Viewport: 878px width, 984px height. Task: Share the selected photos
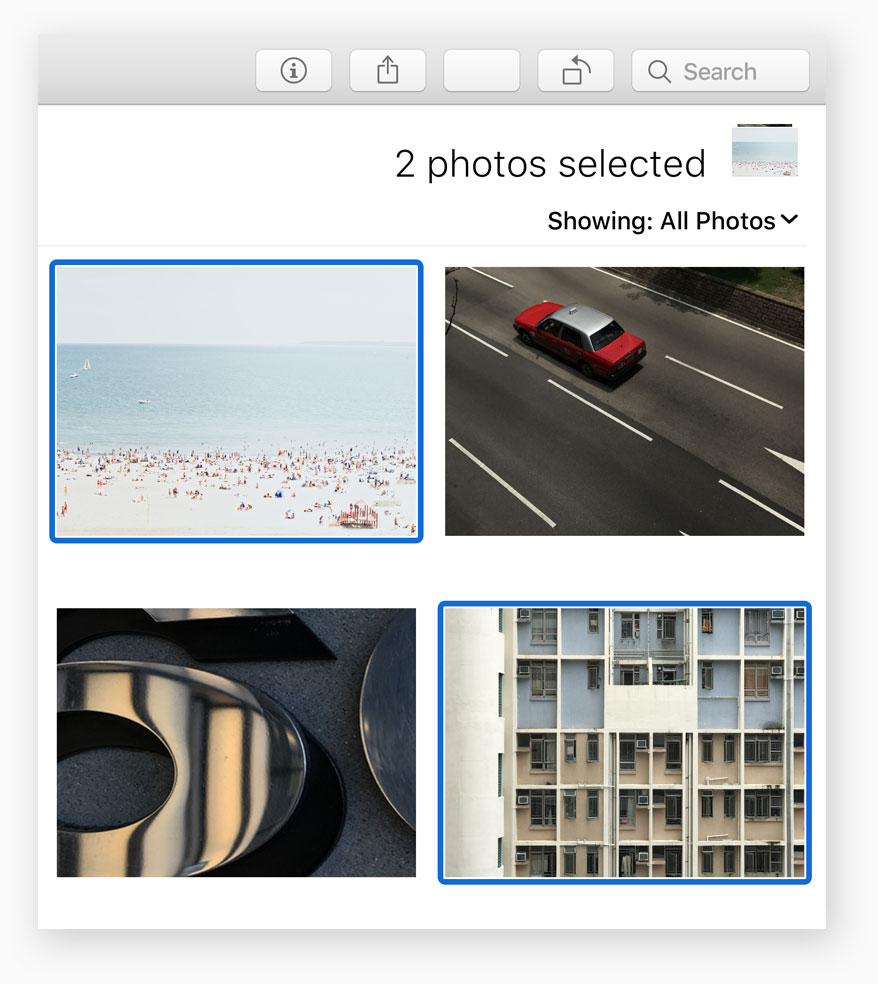click(387, 71)
